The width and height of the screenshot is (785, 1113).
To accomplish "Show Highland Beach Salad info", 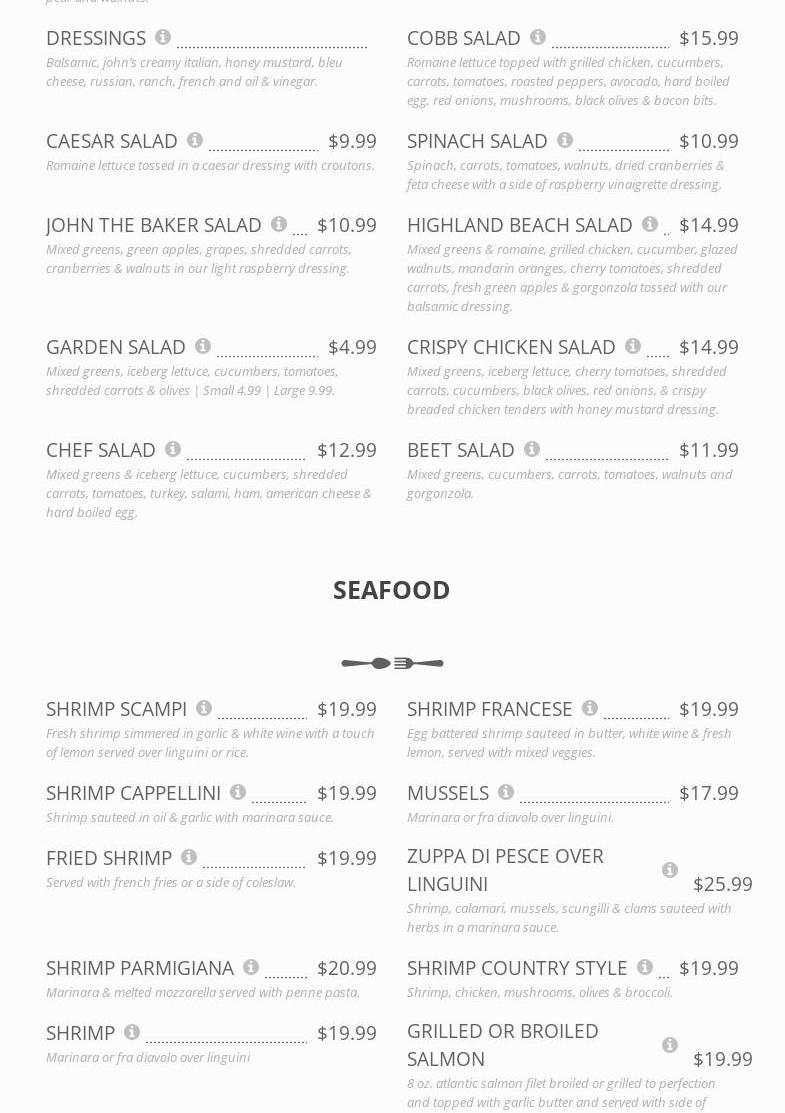I will pyautogui.click(x=650, y=224).
